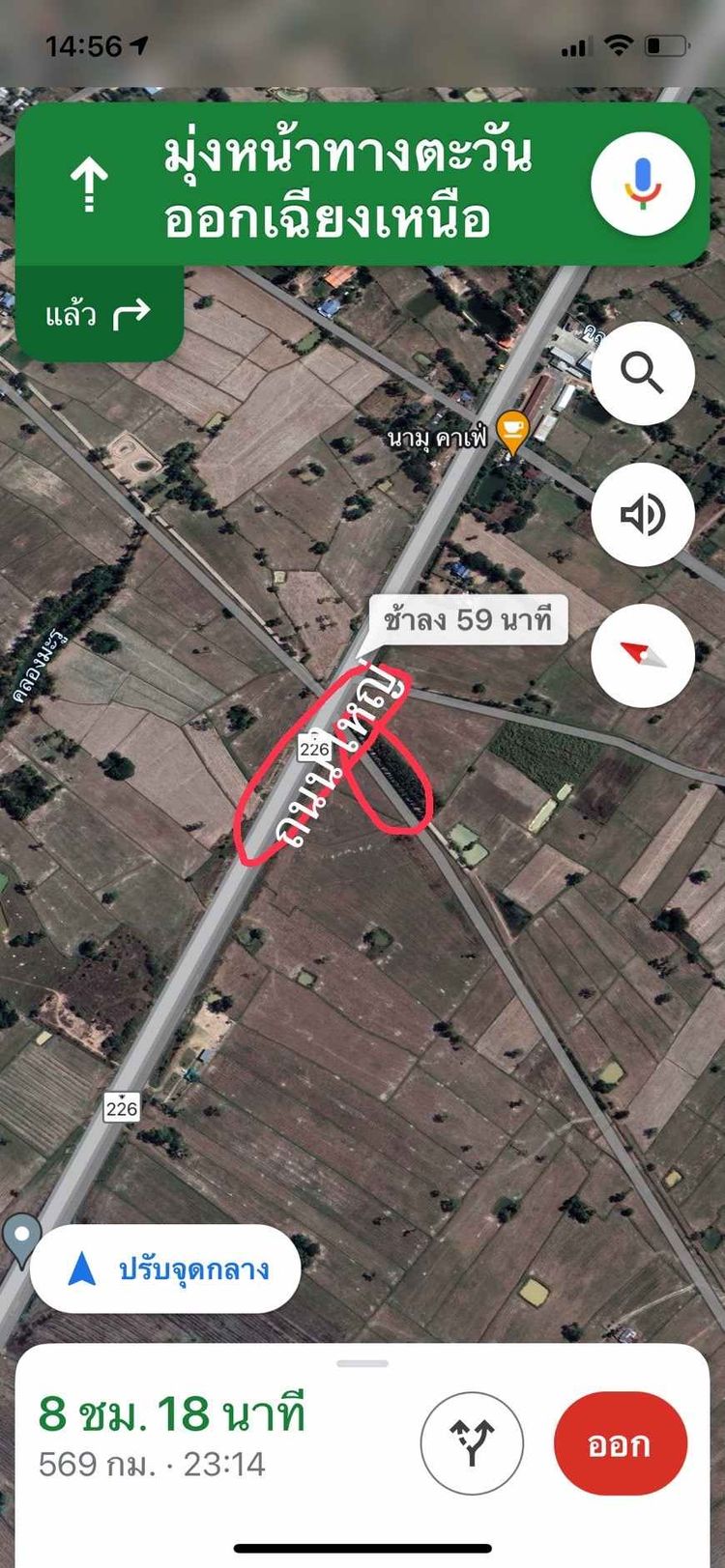This screenshot has width=725, height=1568.
Task: Open the นามุ คาเฟ่ cafe marker
Action: [x=511, y=432]
